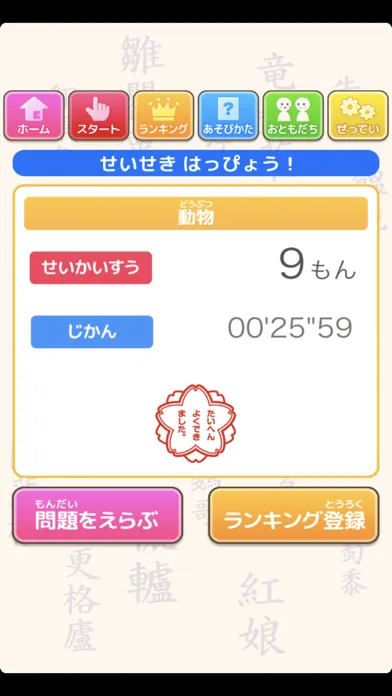Tap the スタート start button

coord(99,115)
